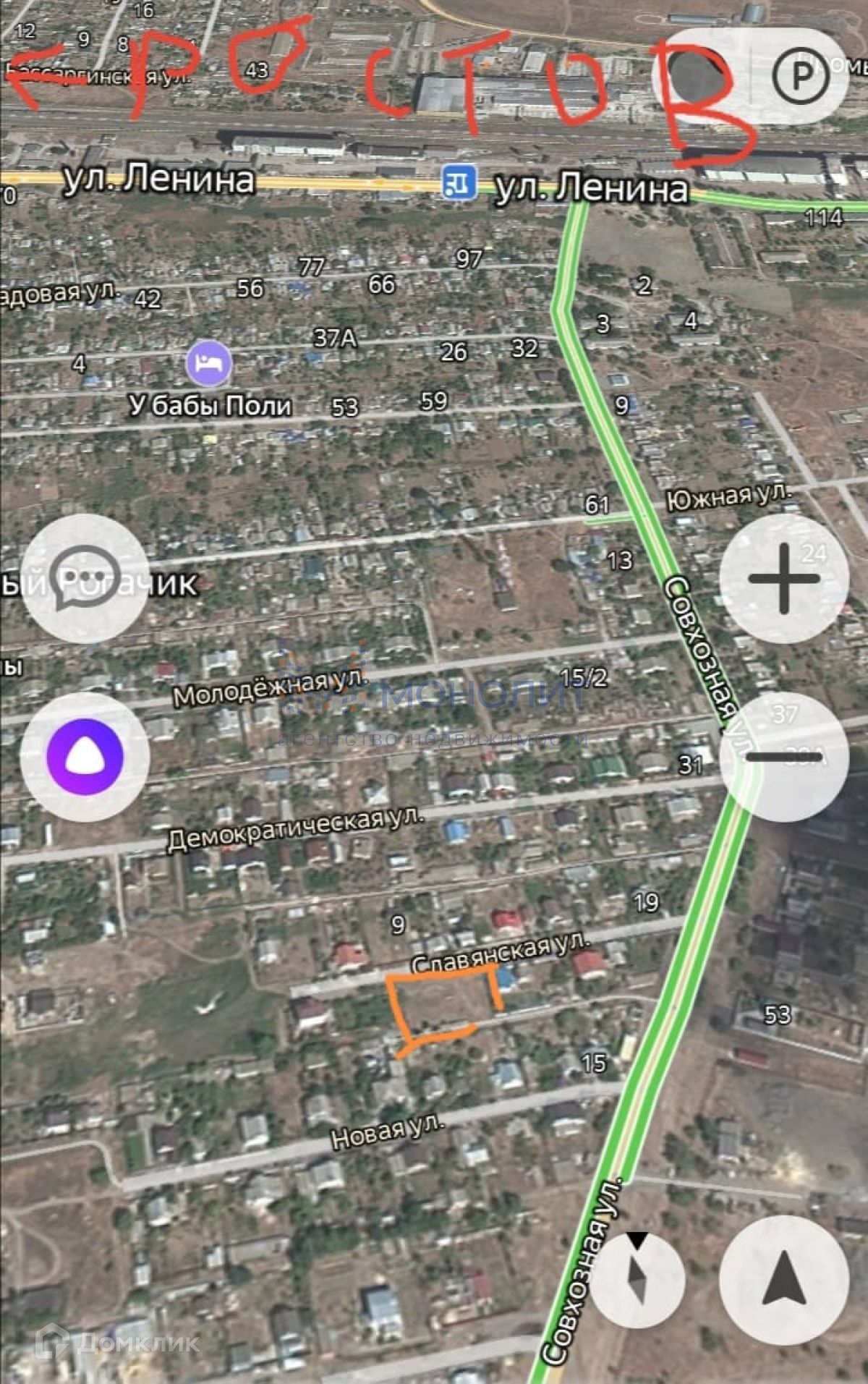The image size is (868, 1384).
Task: Launch the Alice voice assistant
Action: point(85,756)
